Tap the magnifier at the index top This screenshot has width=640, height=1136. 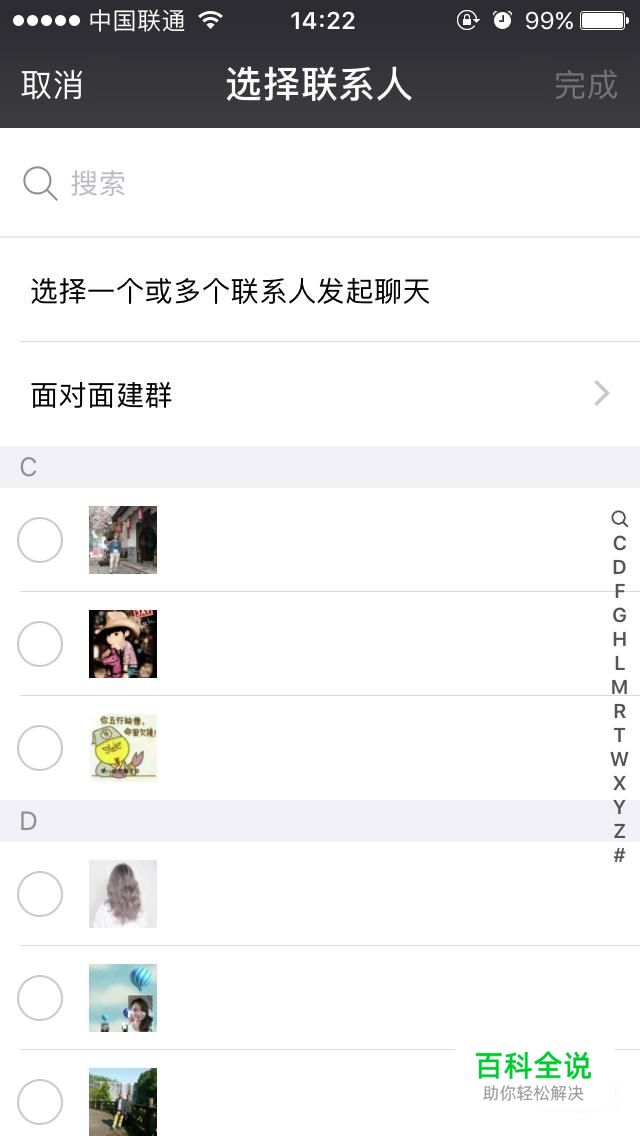(619, 519)
